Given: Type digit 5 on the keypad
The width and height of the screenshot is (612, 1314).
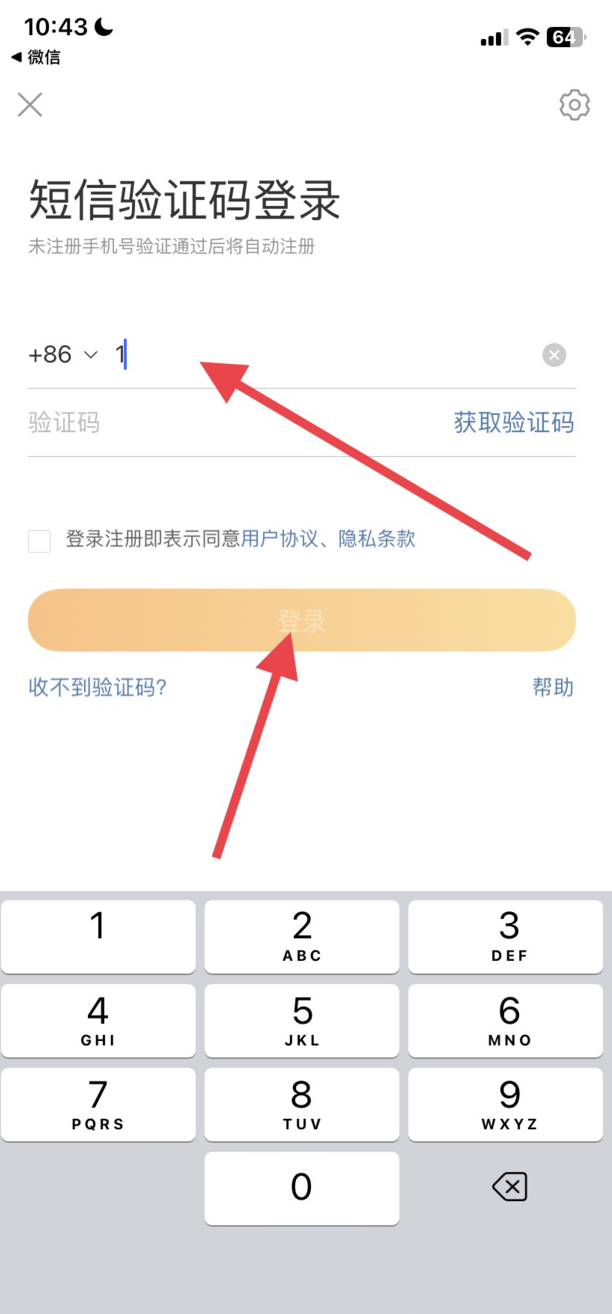Looking at the screenshot, I should pos(302,1021).
